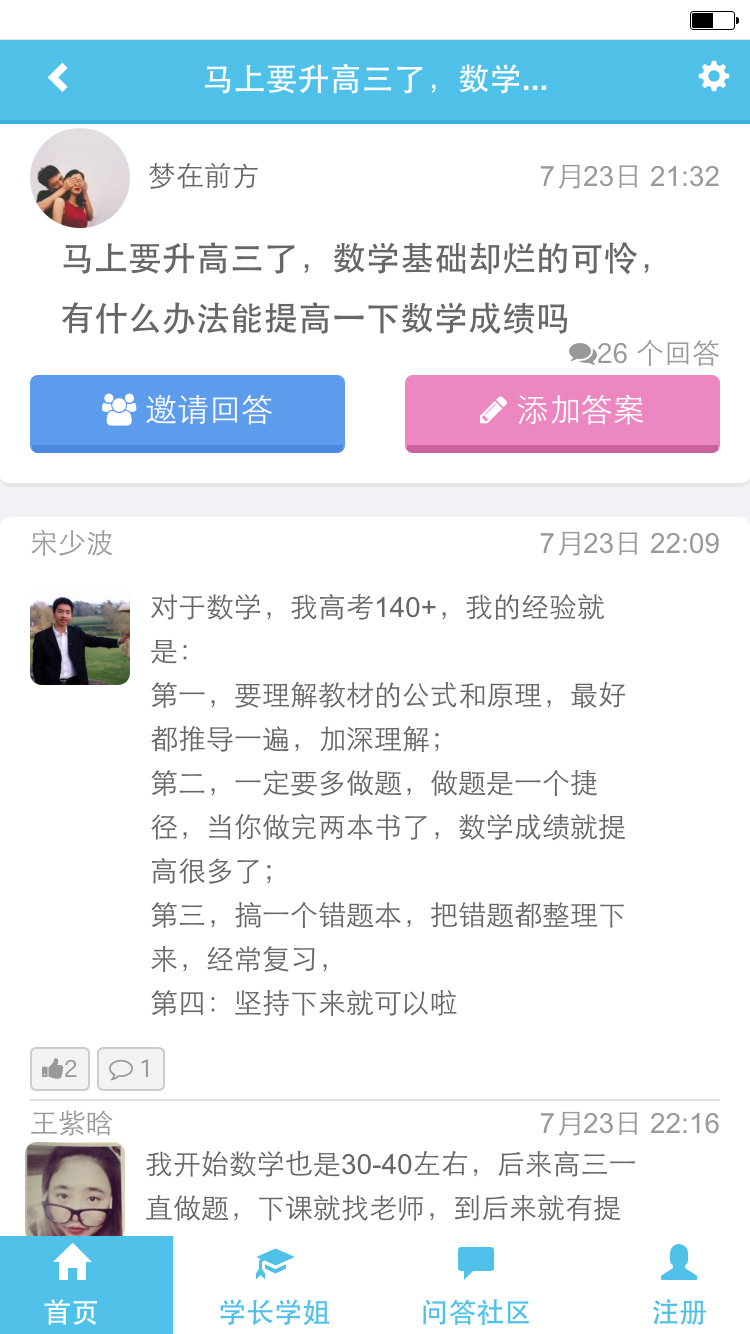Viewport: 750px width, 1334px height.
Task: Go to the 注册 tab
Action: [x=679, y=1285]
